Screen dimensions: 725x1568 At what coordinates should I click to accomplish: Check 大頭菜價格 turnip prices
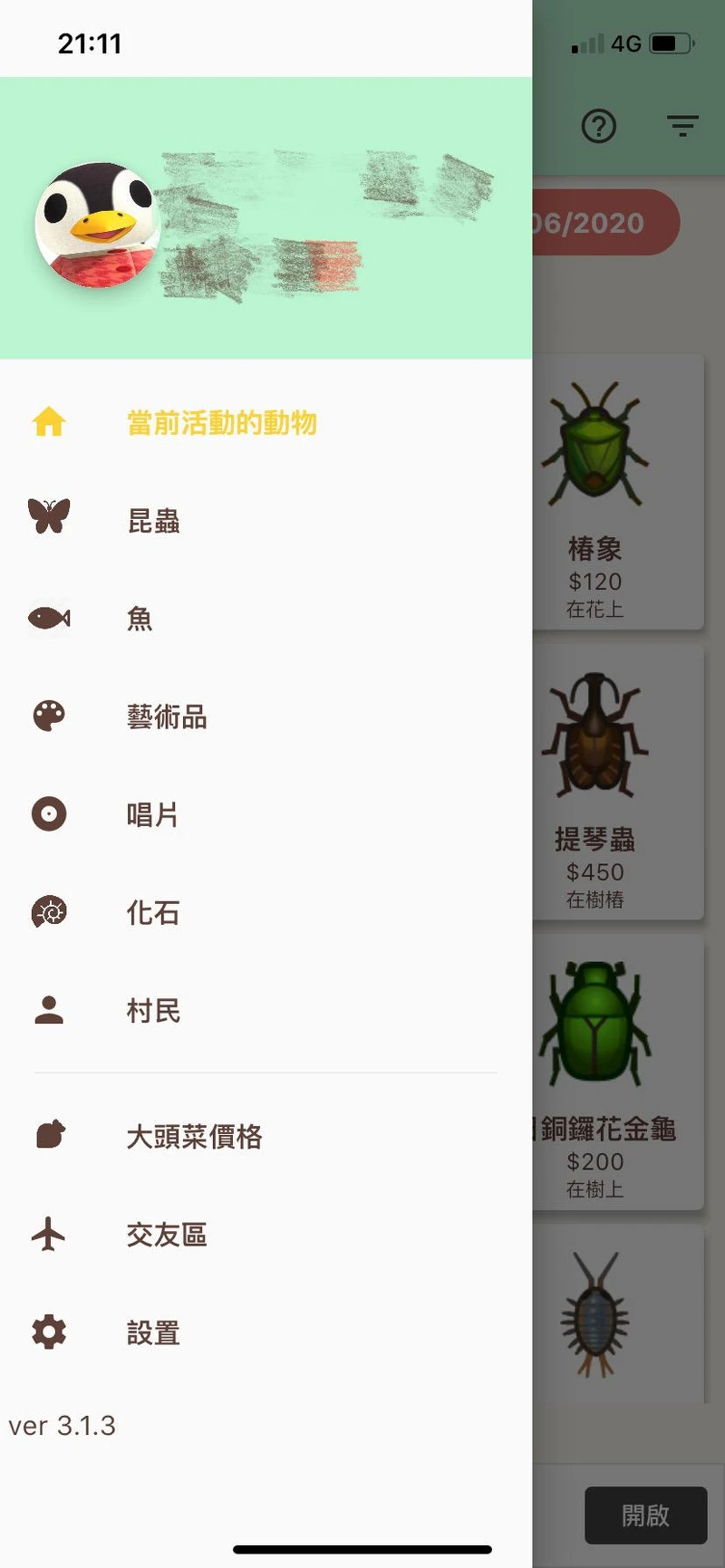[194, 1136]
